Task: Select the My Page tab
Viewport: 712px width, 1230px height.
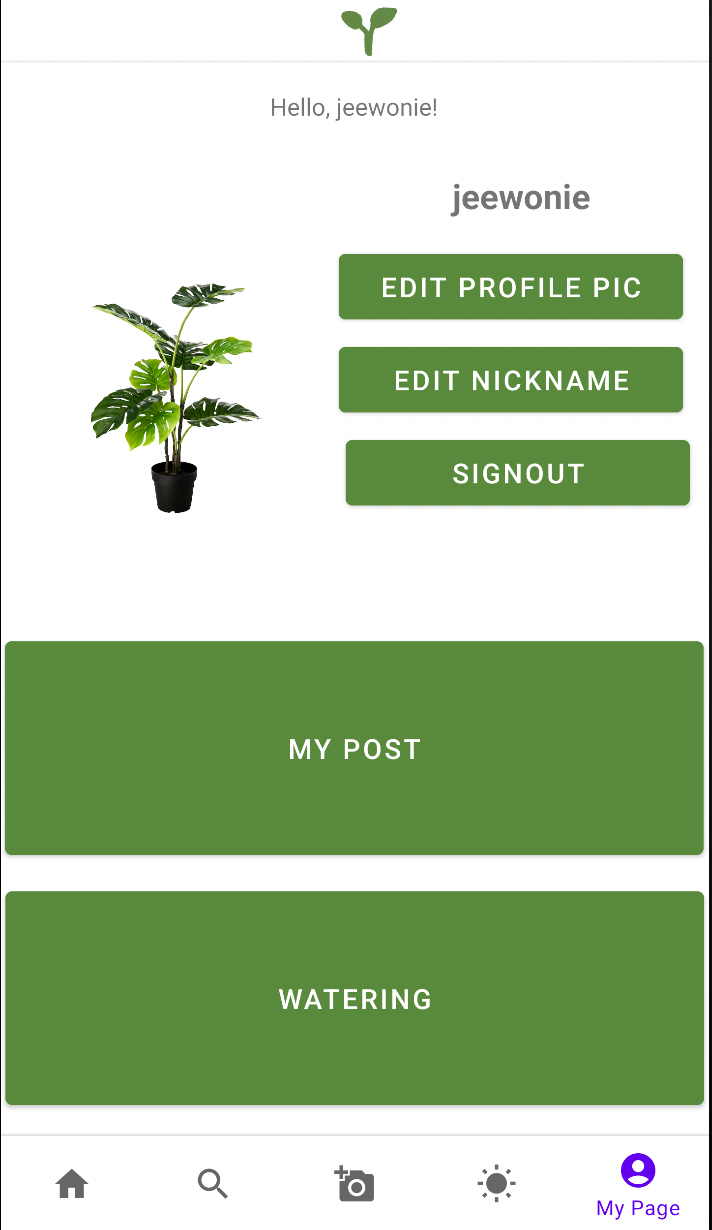Action: [x=638, y=1184]
